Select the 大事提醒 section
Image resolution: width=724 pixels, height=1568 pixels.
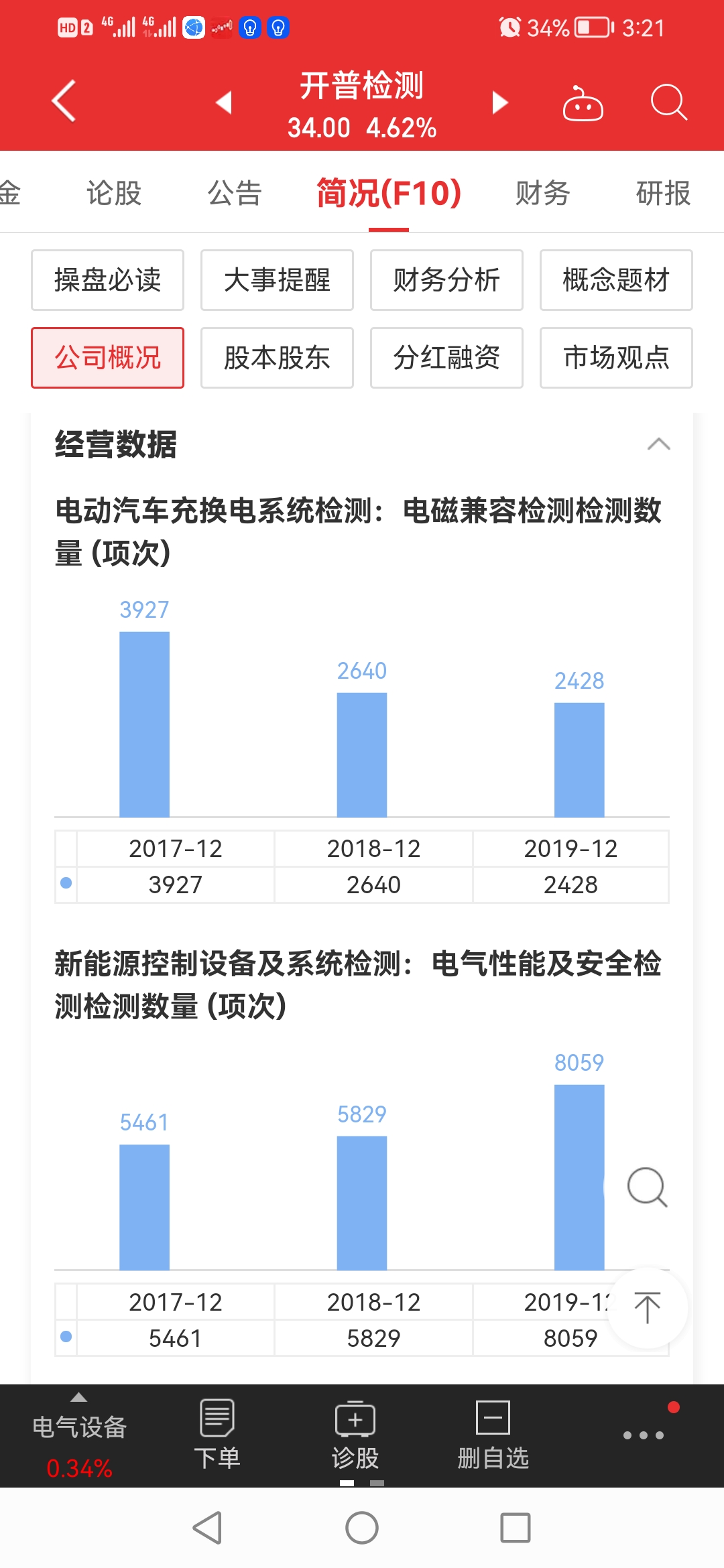pos(277,280)
